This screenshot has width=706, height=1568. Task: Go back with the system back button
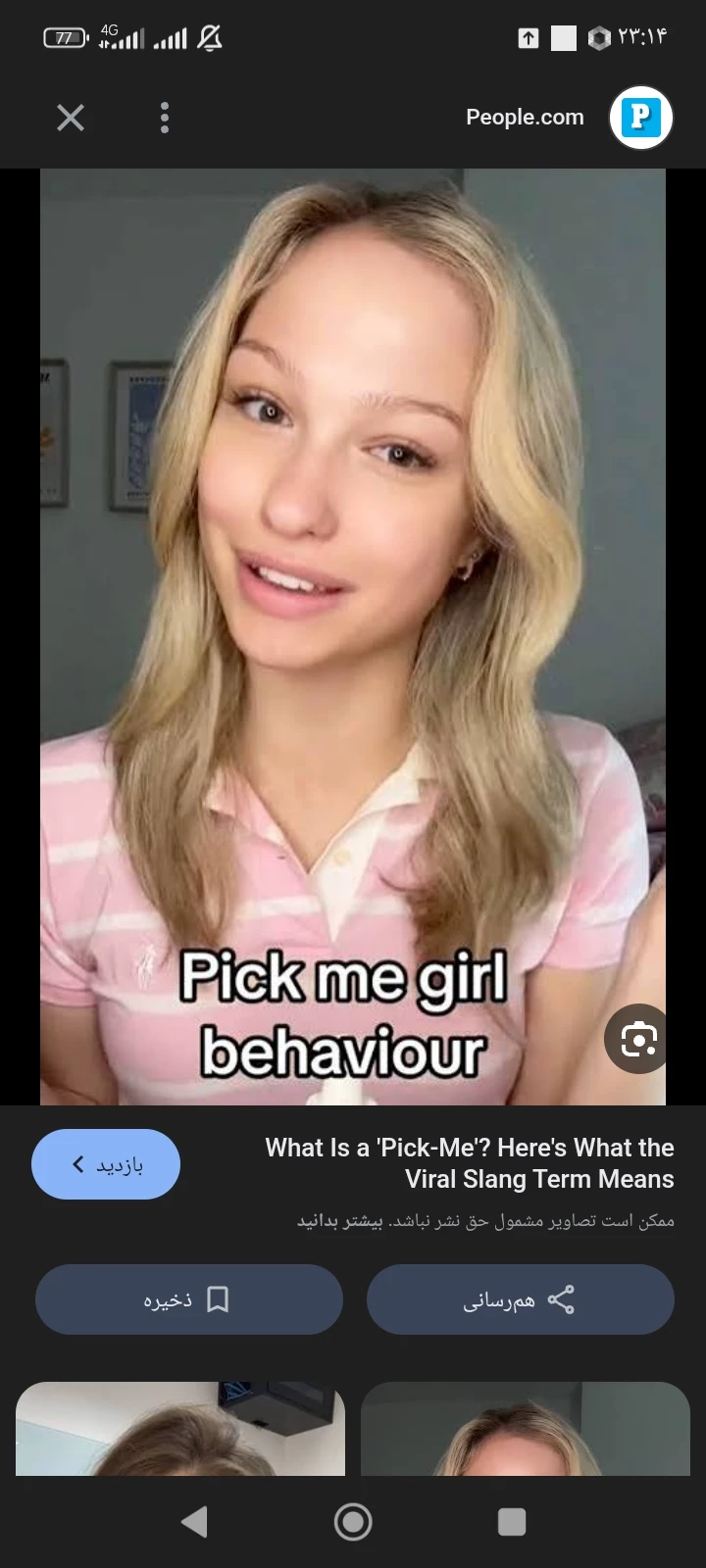194,1522
